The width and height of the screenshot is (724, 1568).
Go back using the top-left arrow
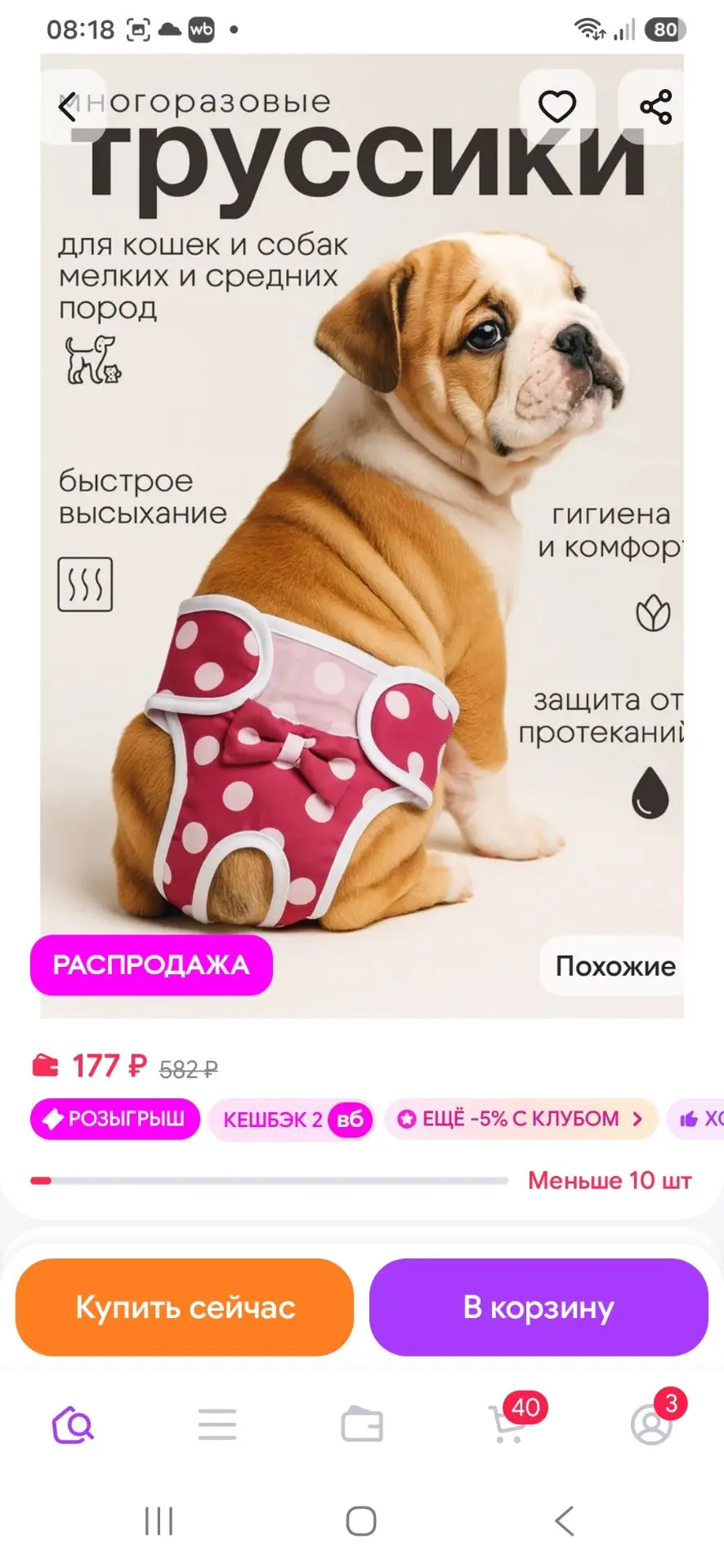point(69,107)
